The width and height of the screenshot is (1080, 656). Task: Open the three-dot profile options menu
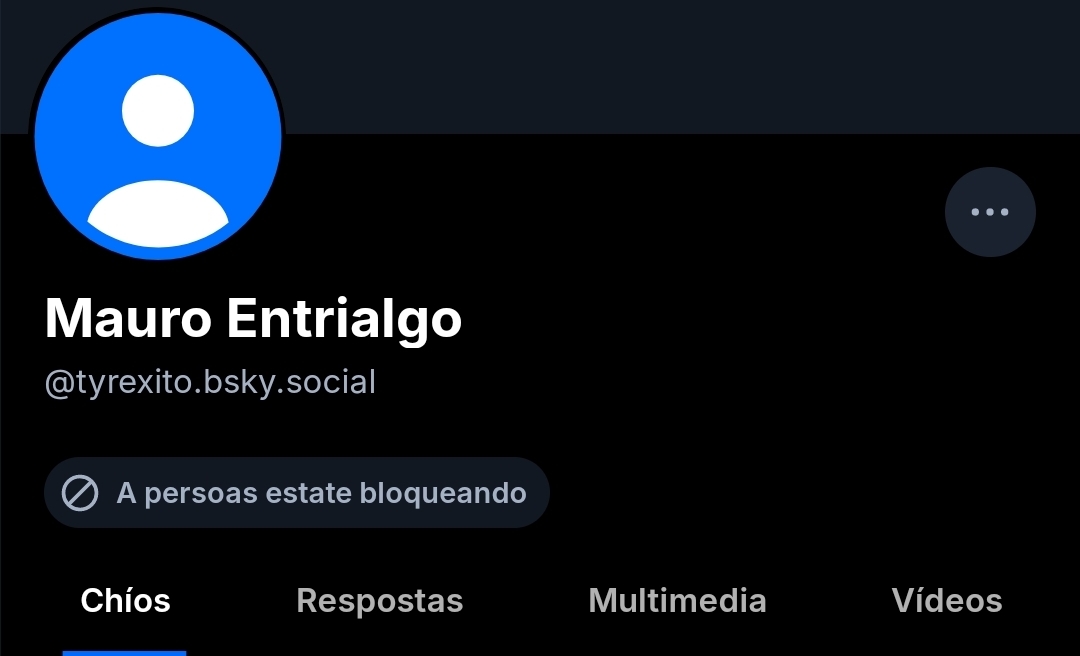tap(990, 212)
